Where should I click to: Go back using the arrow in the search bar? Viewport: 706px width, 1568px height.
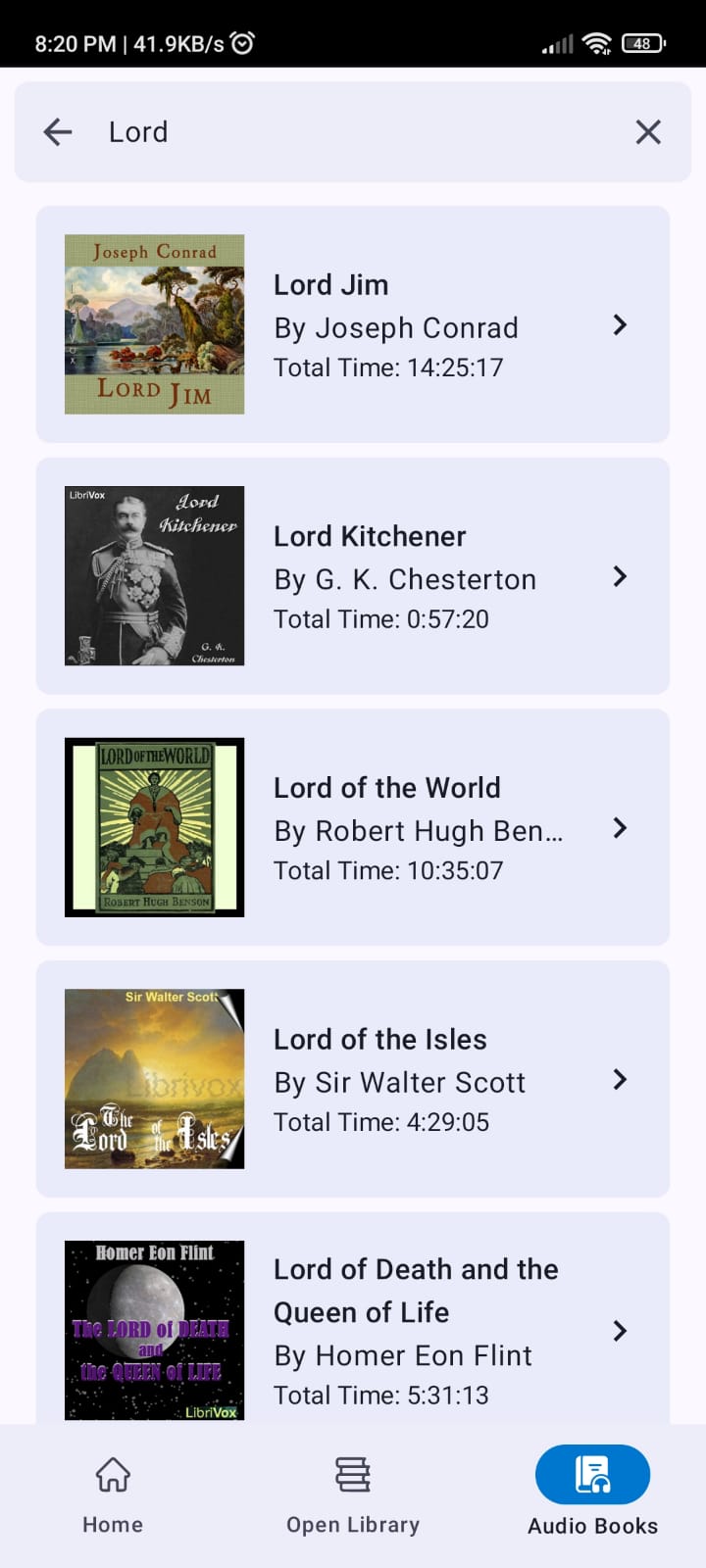pyautogui.click(x=58, y=131)
